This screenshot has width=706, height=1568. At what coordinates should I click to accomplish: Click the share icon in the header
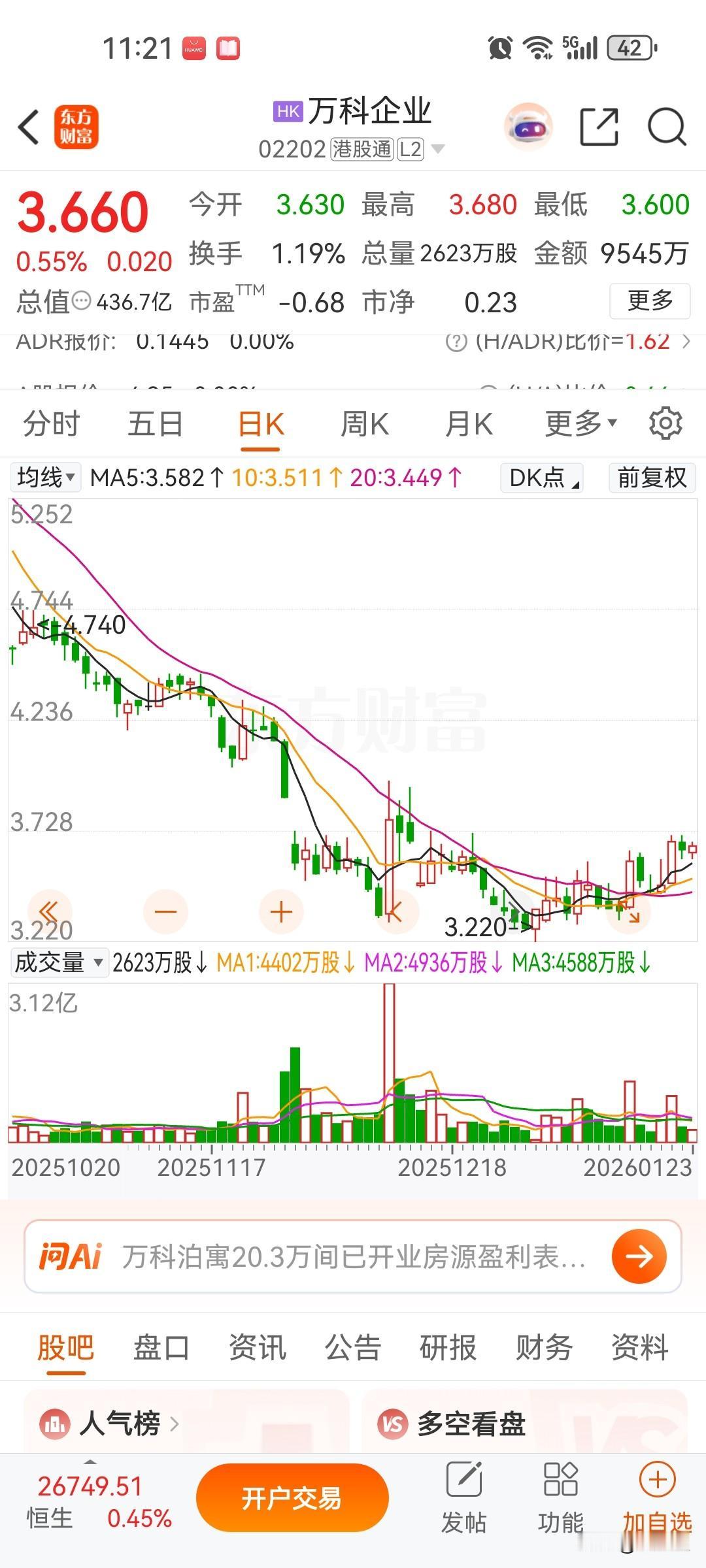pyautogui.click(x=599, y=126)
